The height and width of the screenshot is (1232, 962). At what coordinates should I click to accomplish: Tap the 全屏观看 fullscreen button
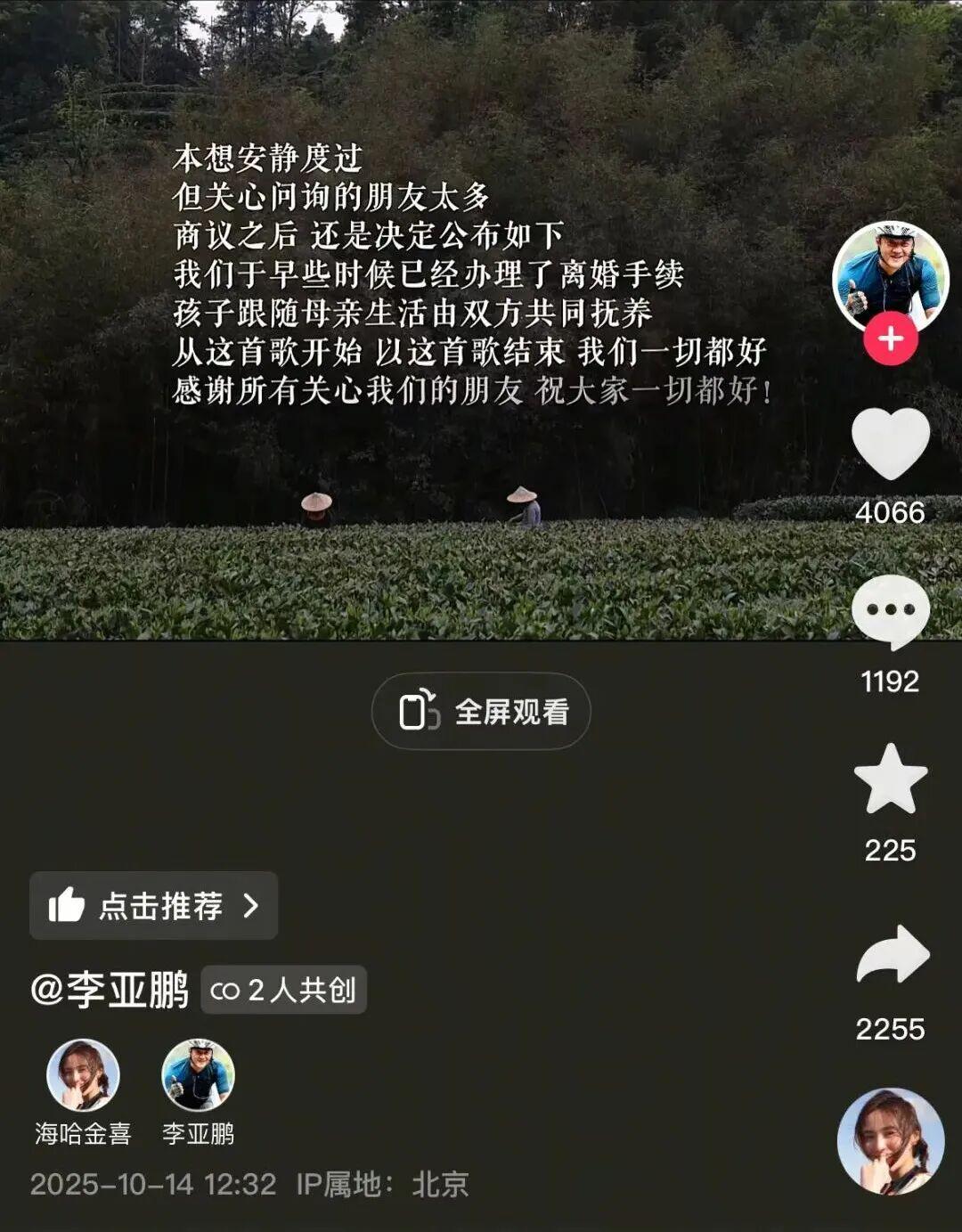coord(481,711)
